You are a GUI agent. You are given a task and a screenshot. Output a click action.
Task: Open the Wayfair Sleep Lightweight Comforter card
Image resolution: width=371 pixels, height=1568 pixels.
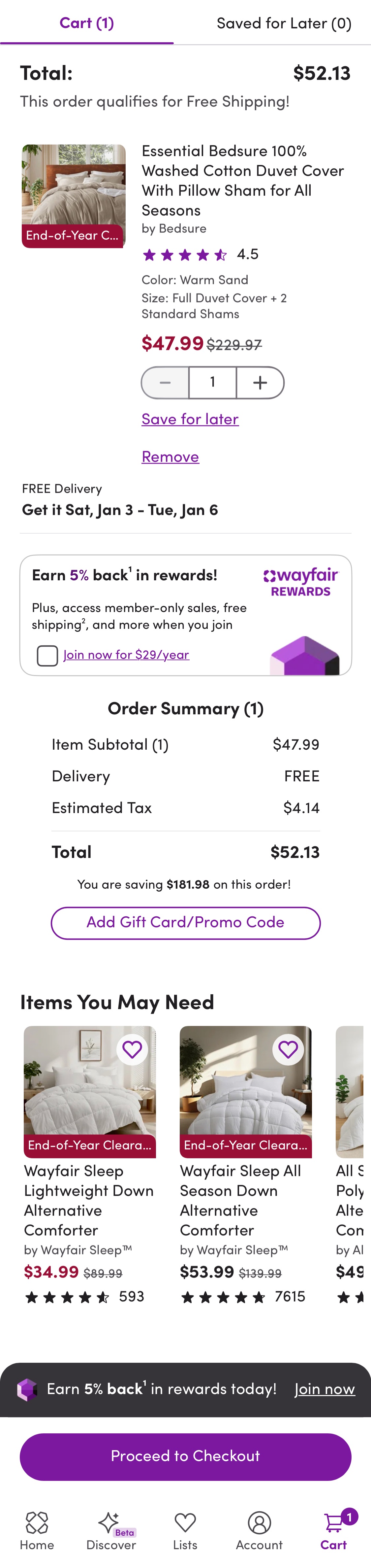(89, 1199)
